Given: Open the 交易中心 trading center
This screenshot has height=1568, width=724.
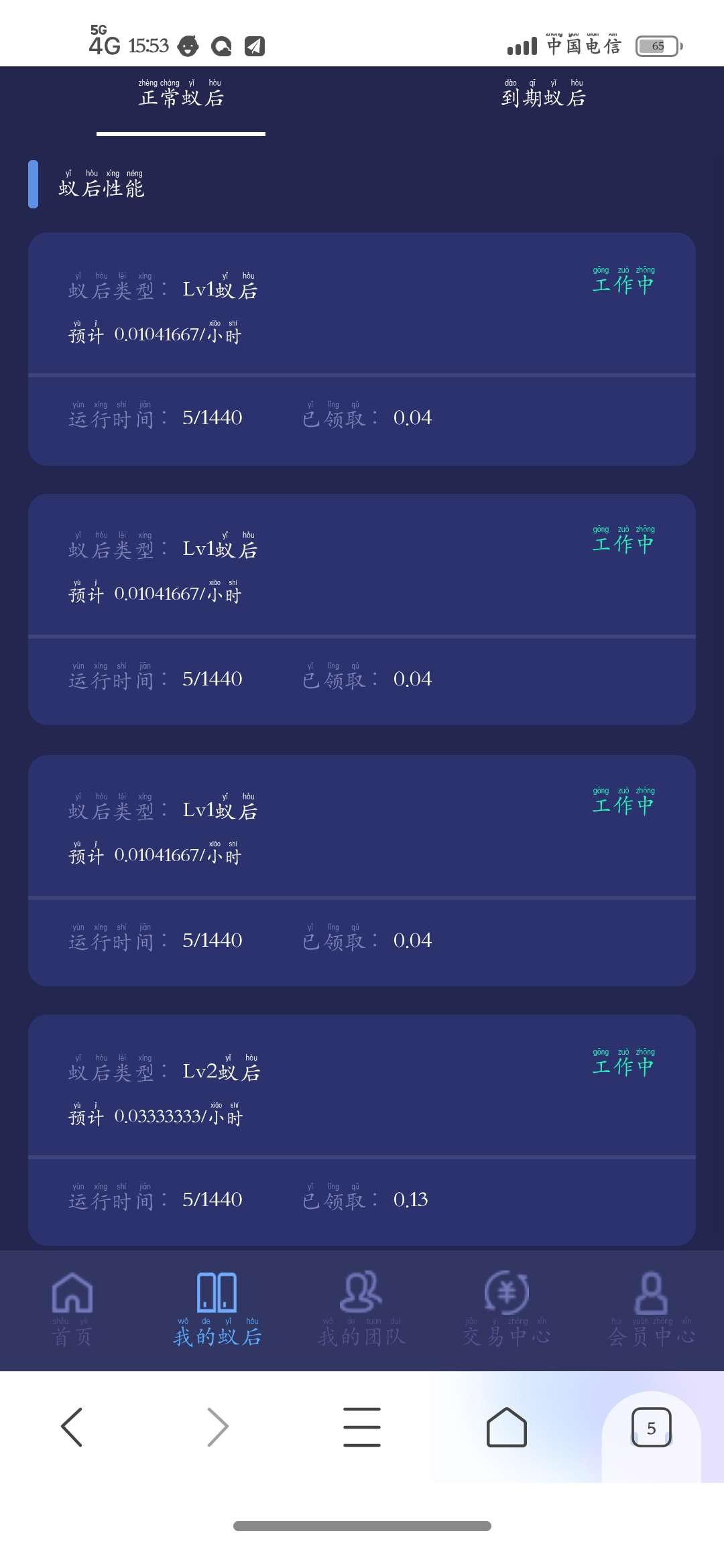Looking at the screenshot, I should (507, 1309).
